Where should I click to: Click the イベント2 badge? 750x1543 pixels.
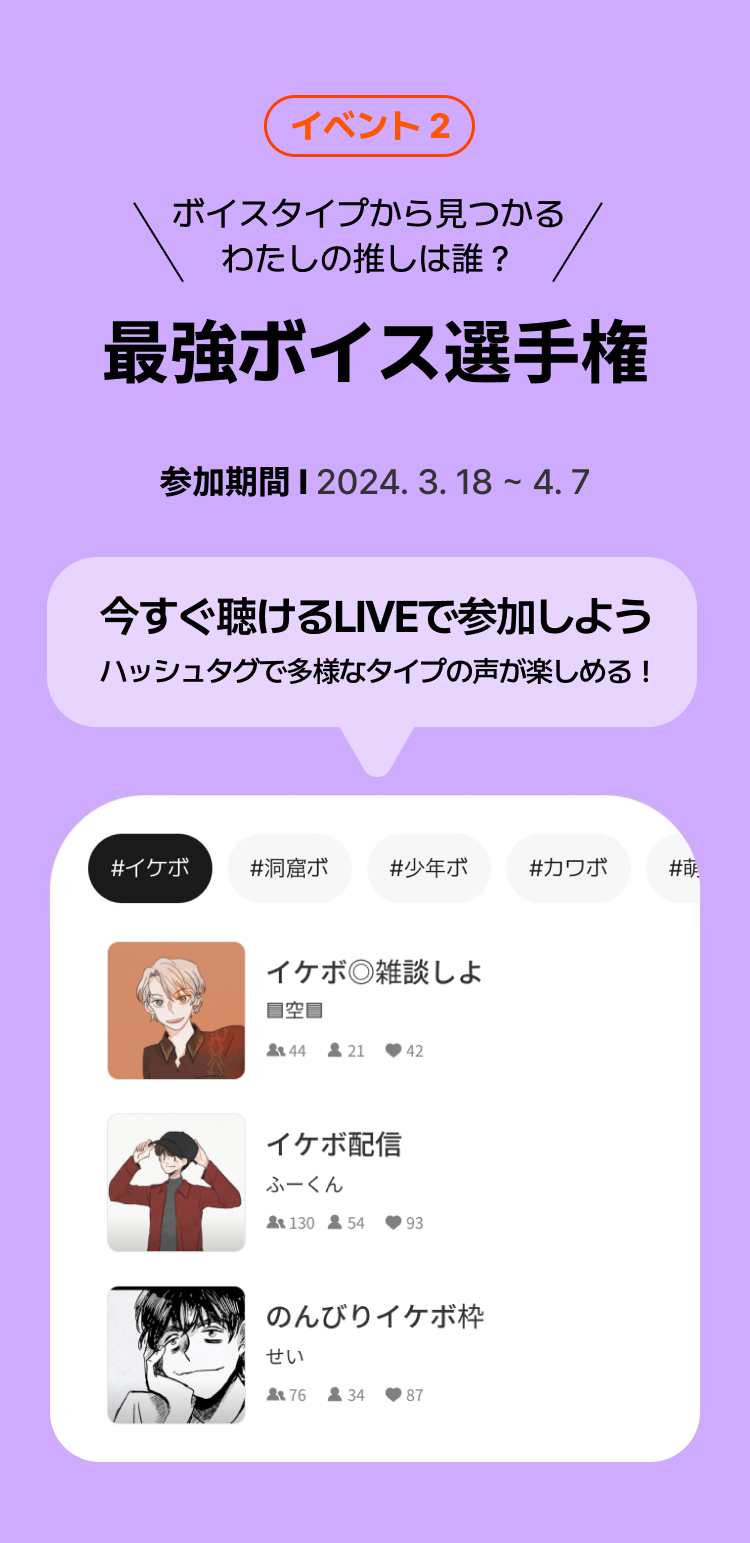370,126
